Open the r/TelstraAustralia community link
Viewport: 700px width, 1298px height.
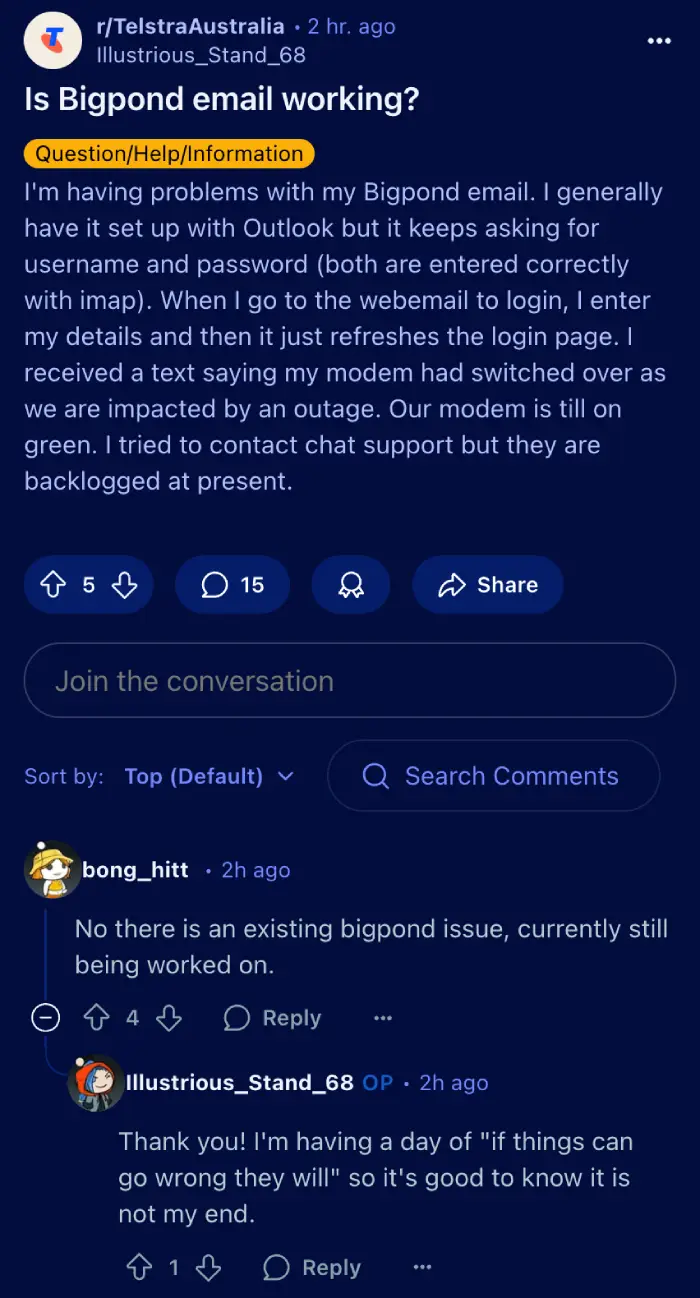(190, 27)
